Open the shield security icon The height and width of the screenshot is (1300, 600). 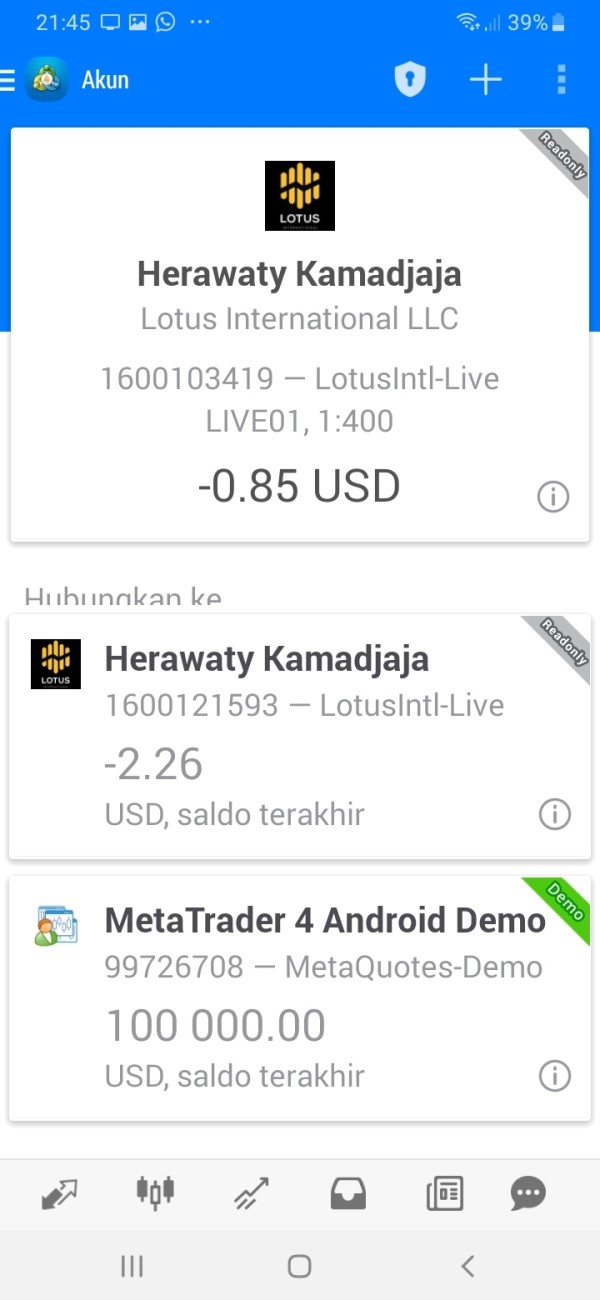pos(410,79)
